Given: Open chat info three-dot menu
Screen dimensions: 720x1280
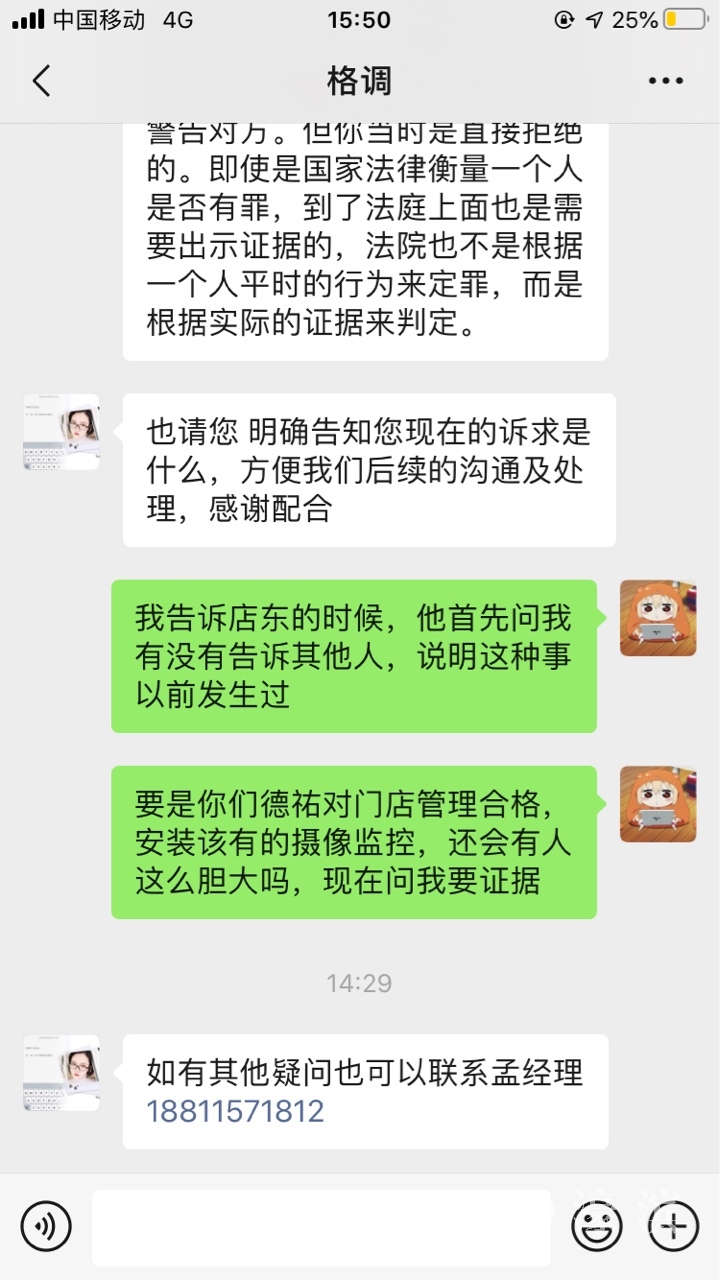Looking at the screenshot, I should (665, 81).
